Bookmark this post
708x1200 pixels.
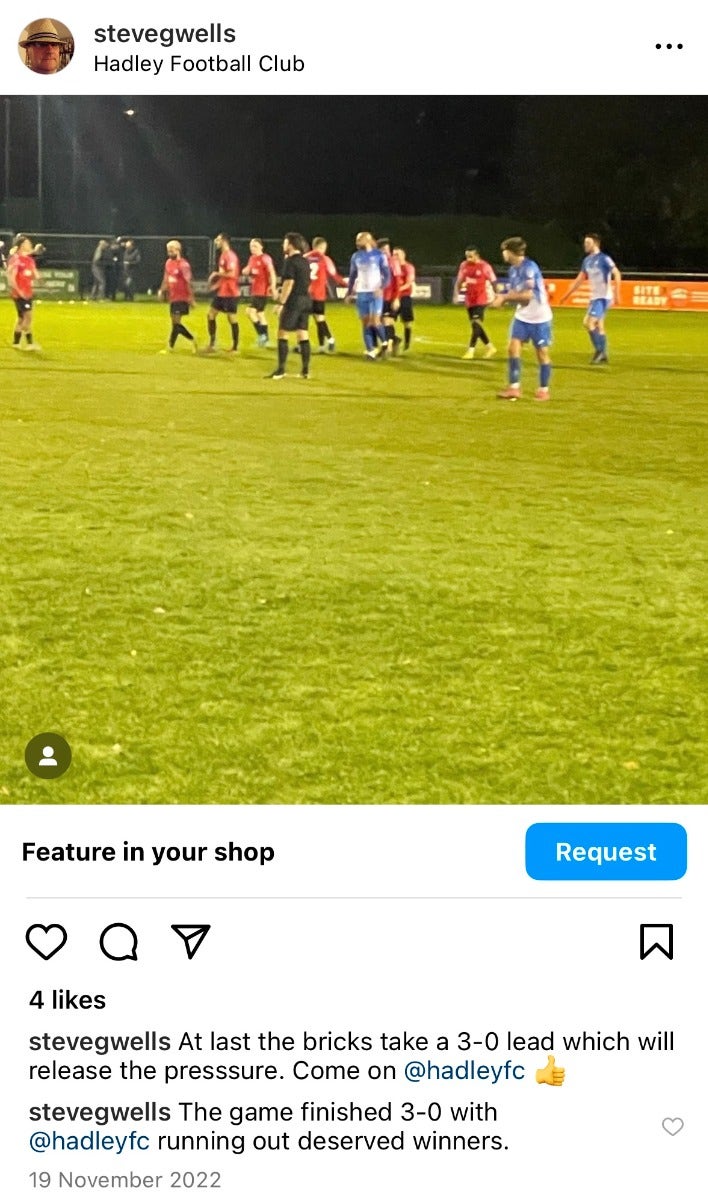[x=656, y=942]
